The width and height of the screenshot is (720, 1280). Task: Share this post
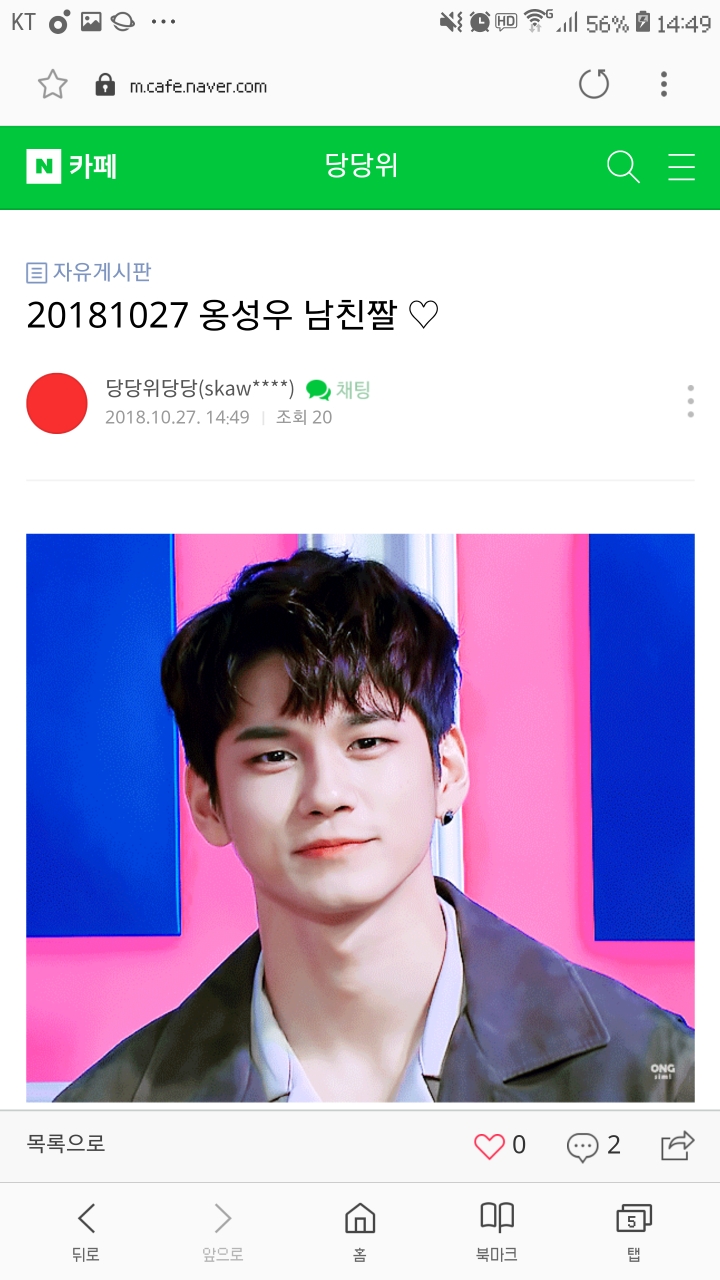pos(677,1145)
